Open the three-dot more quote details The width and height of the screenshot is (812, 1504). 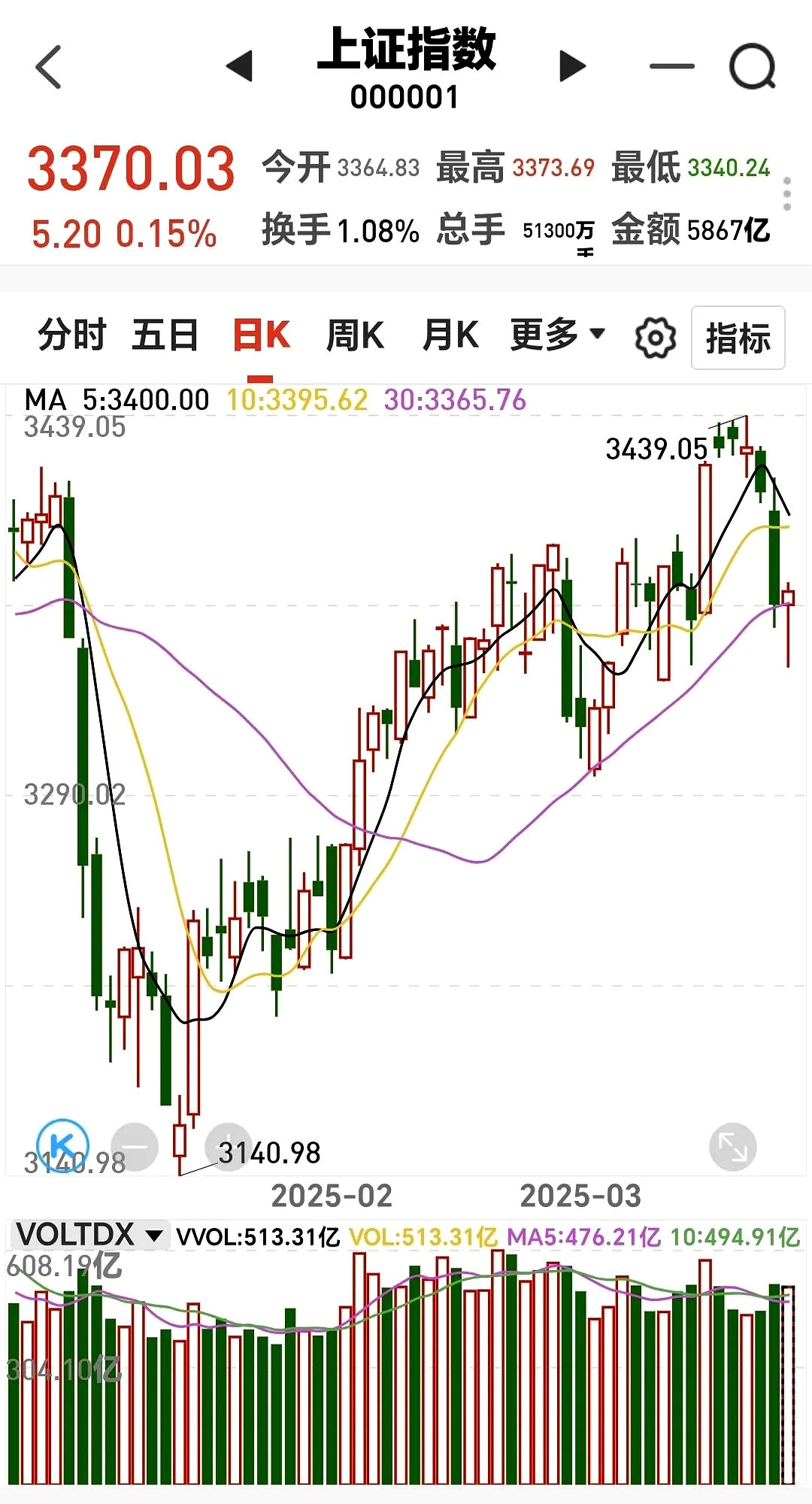coord(786,194)
